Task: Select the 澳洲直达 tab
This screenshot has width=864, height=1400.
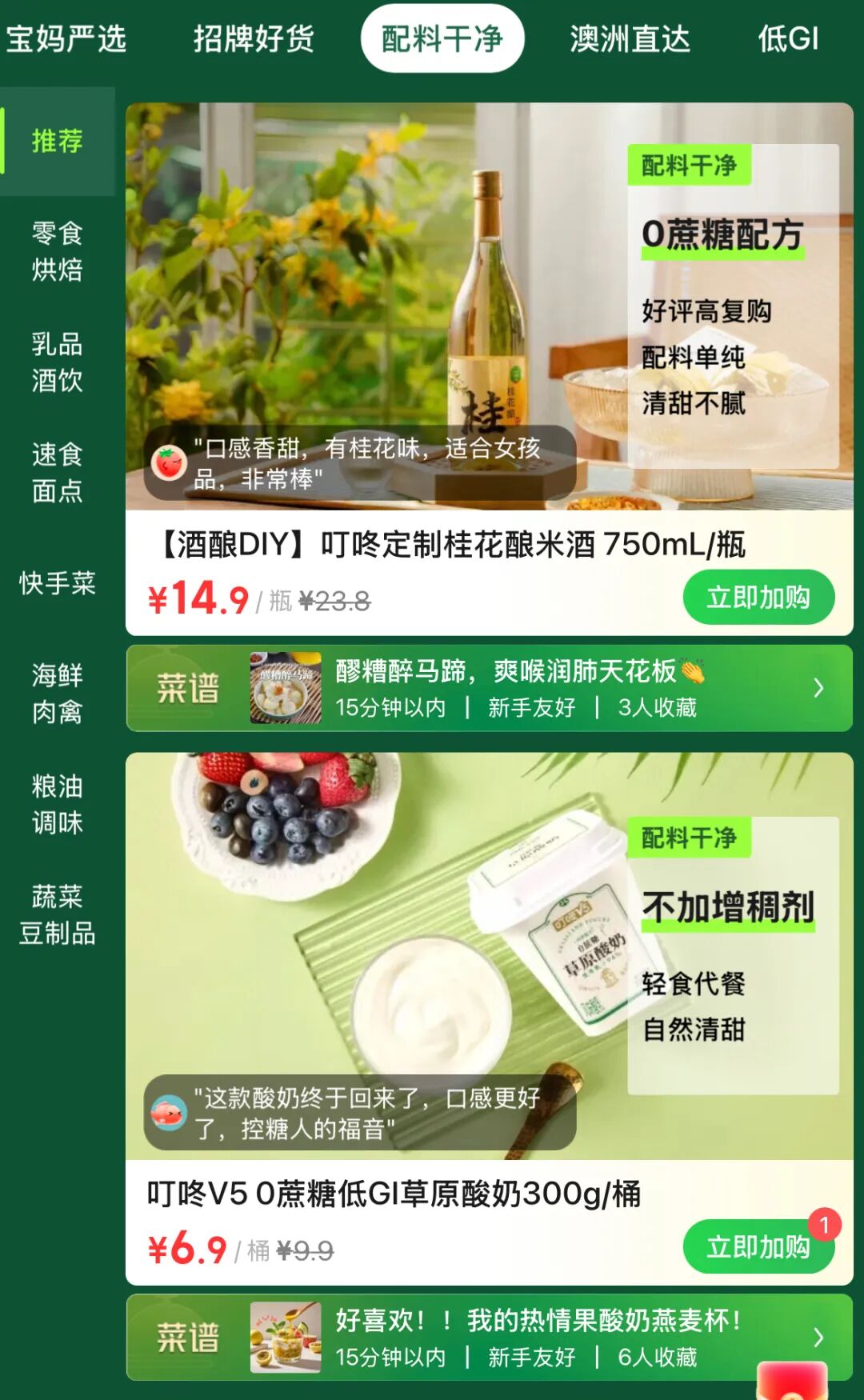Action: (630, 38)
